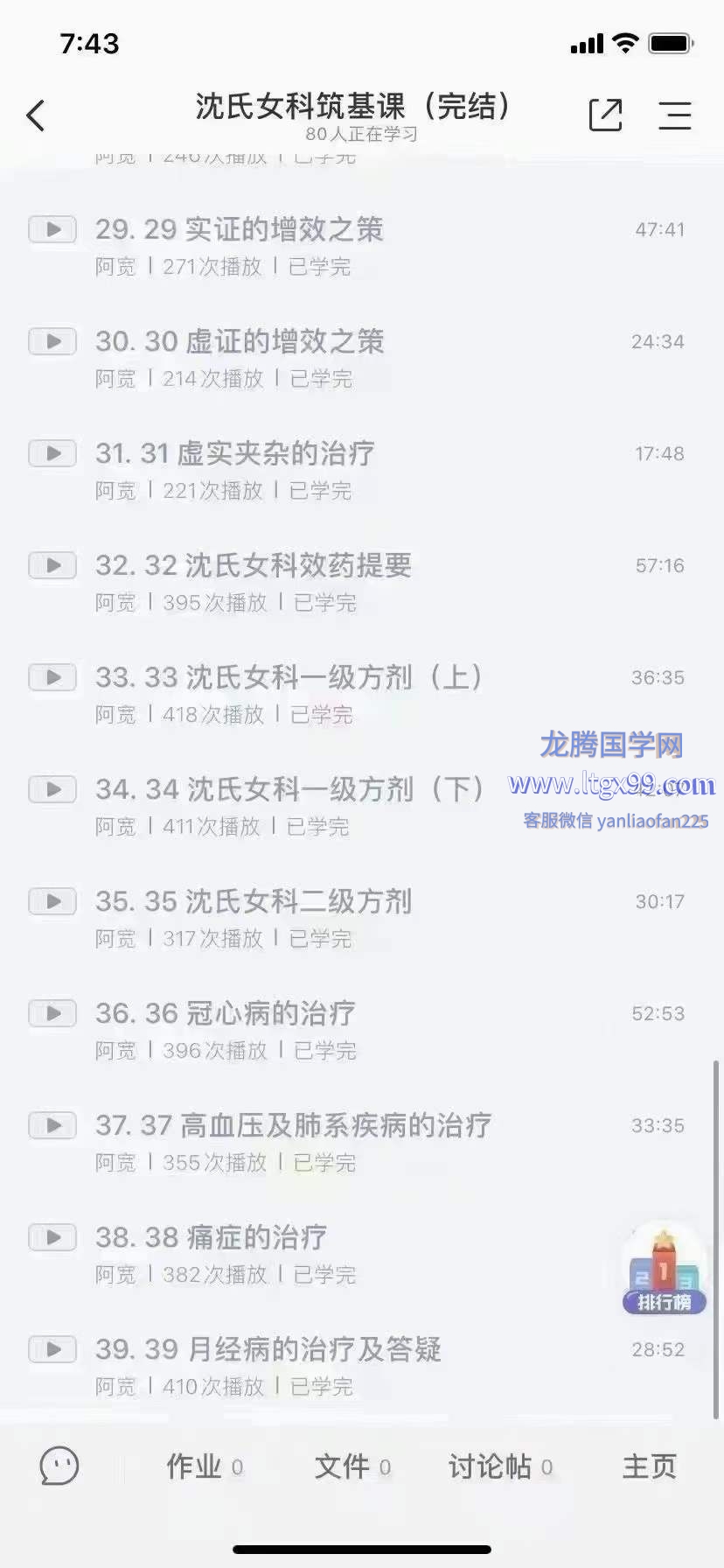Viewport: 724px width, 1568px height.
Task: Open lesson 31 虚实夹杂的治疗
Action: pos(234,454)
